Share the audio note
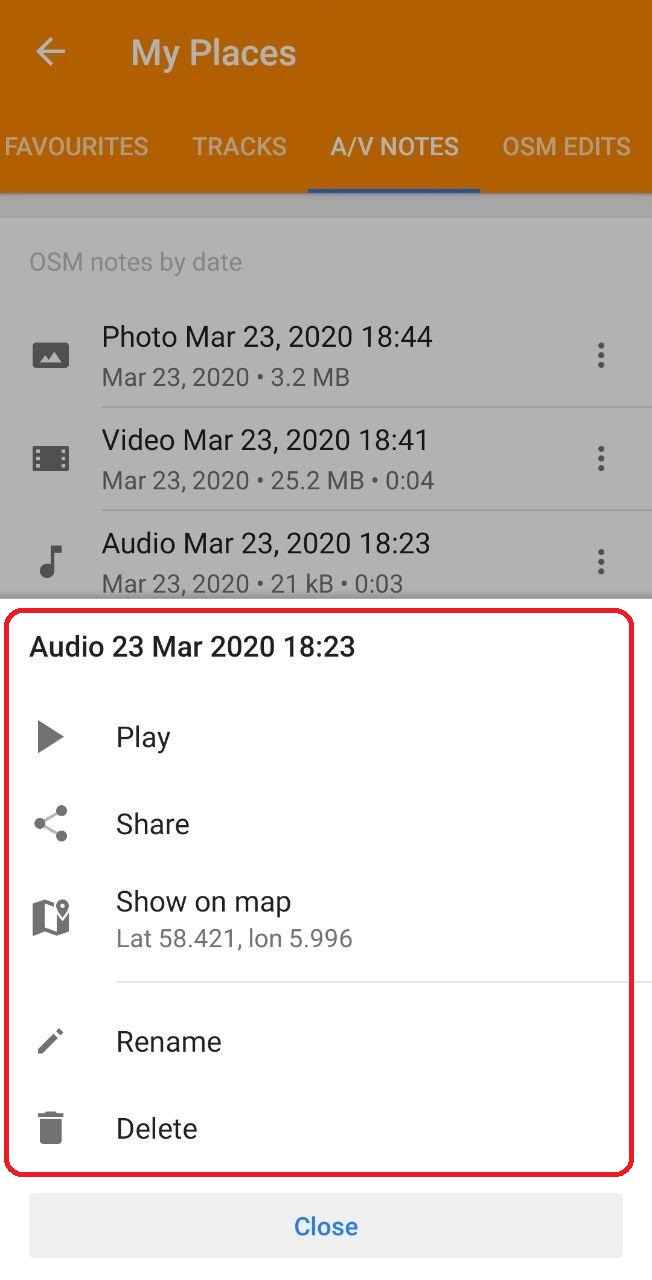652x1280 pixels. click(152, 824)
